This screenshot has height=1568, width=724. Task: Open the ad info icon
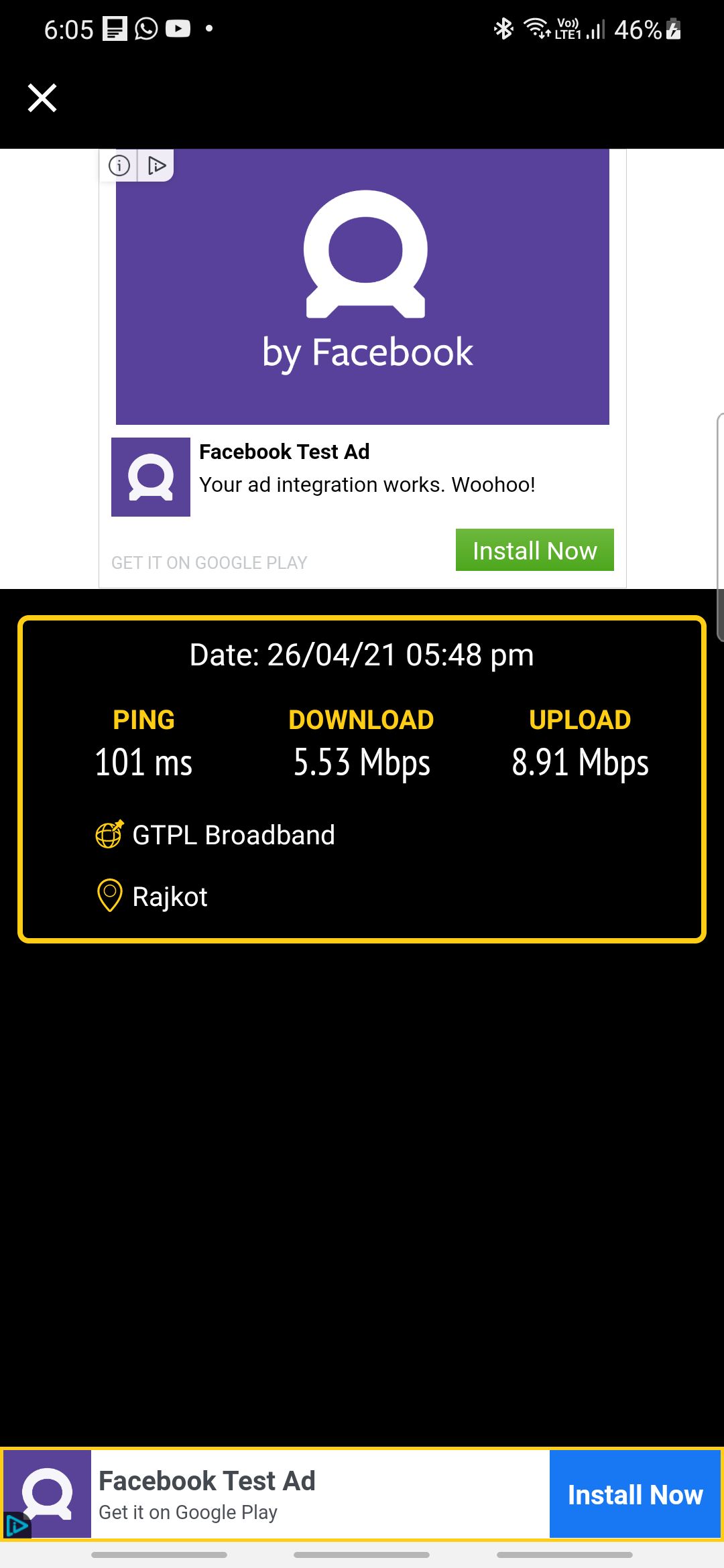coord(119,166)
